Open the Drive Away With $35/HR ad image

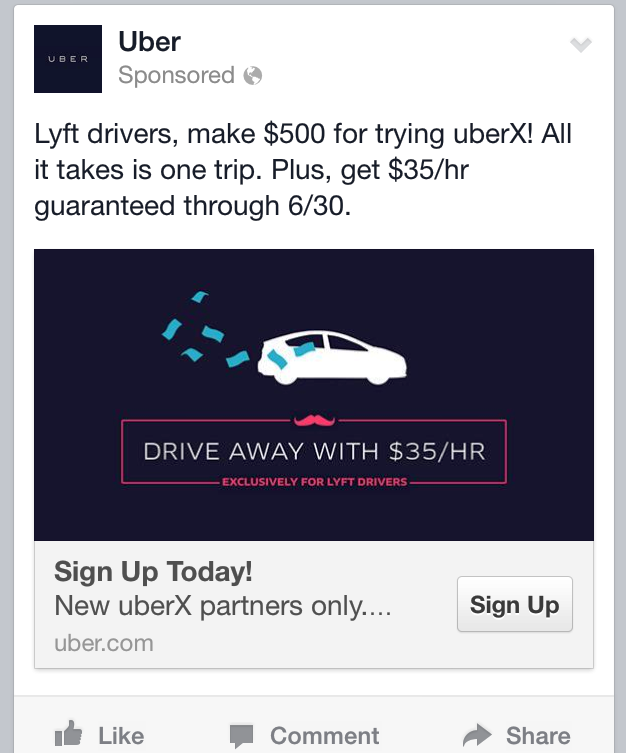313,394
